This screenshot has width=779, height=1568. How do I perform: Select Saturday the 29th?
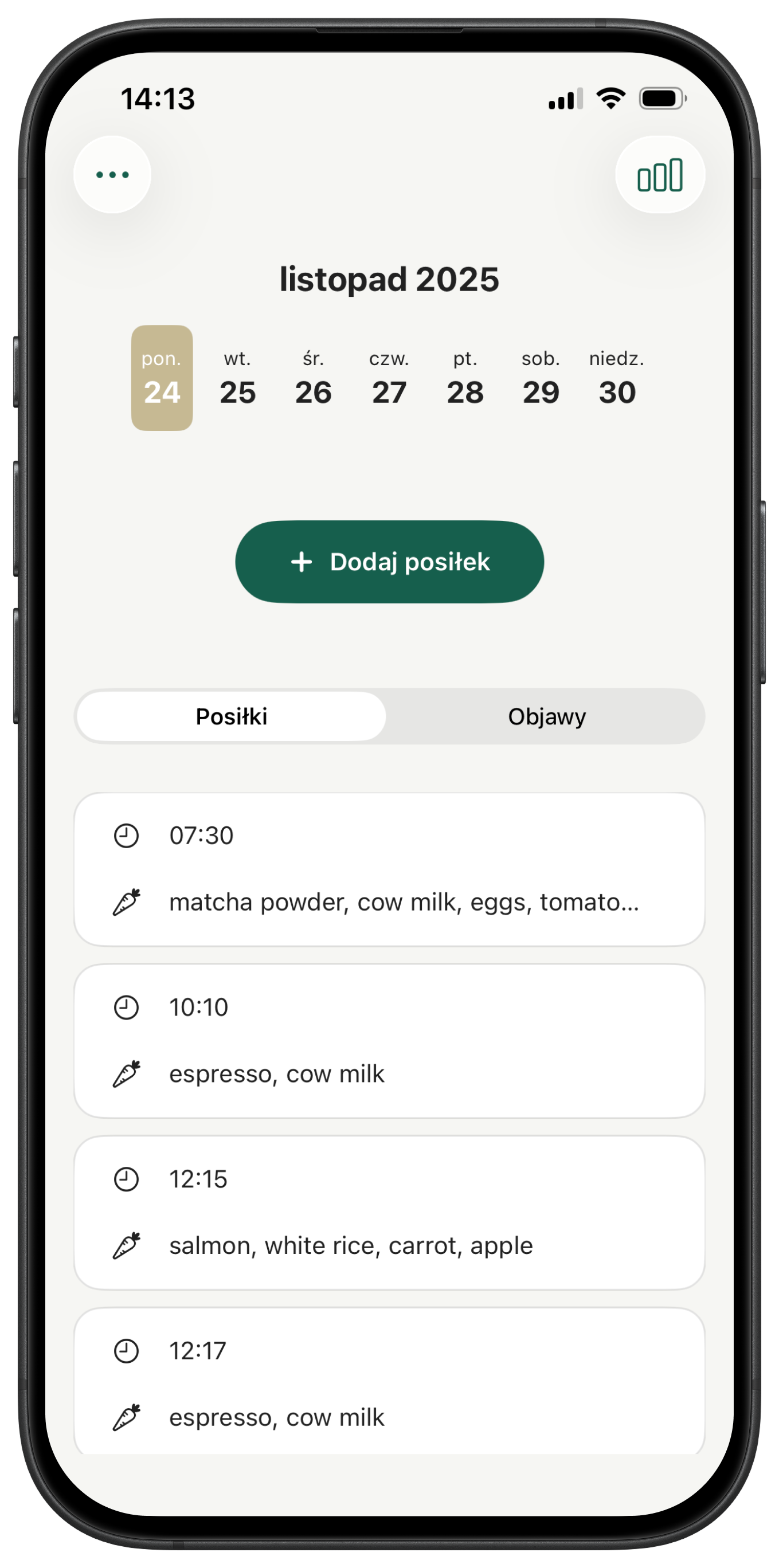click(x=541, y=378)
